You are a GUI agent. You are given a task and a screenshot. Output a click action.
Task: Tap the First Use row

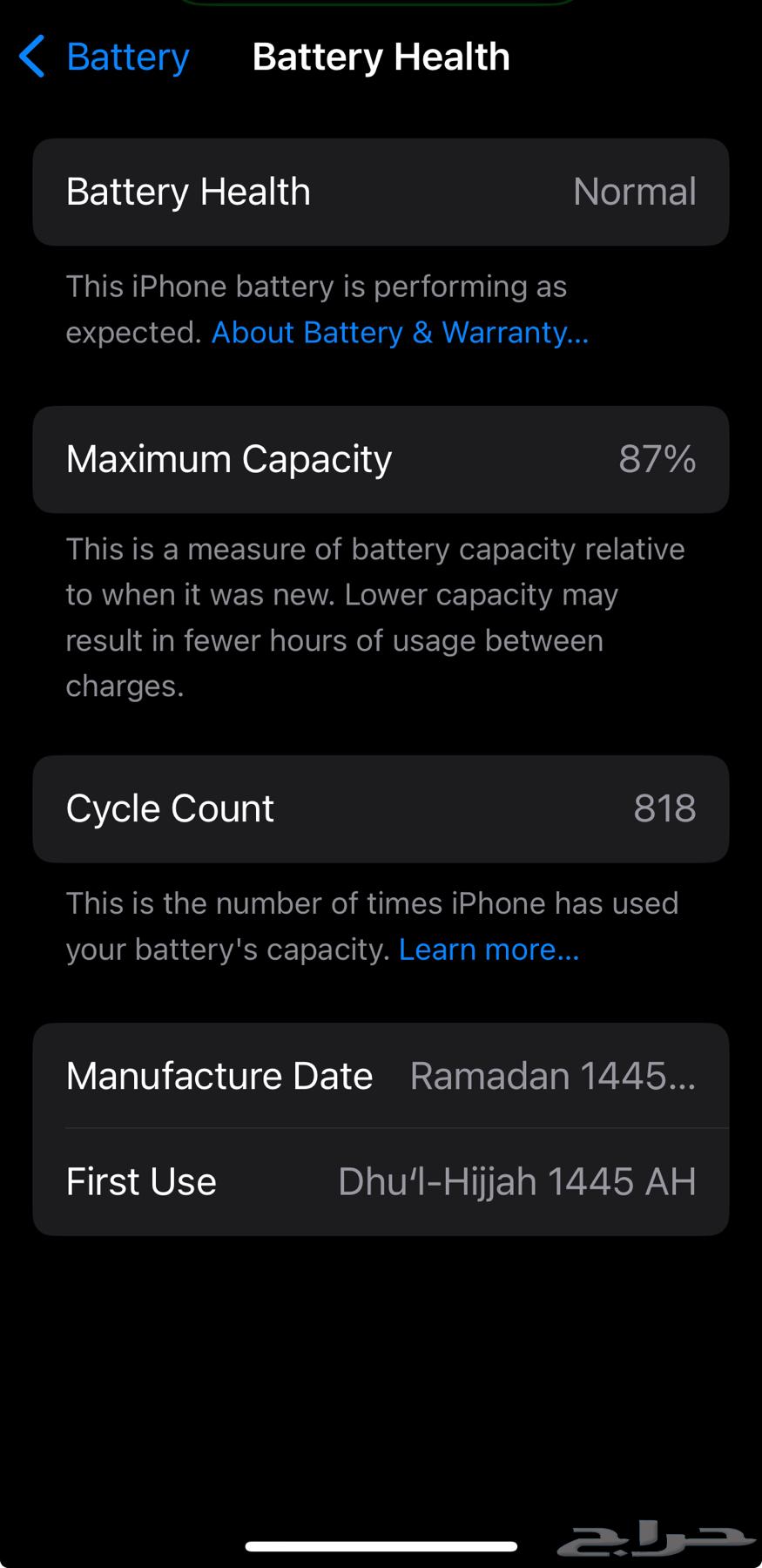381,1181
